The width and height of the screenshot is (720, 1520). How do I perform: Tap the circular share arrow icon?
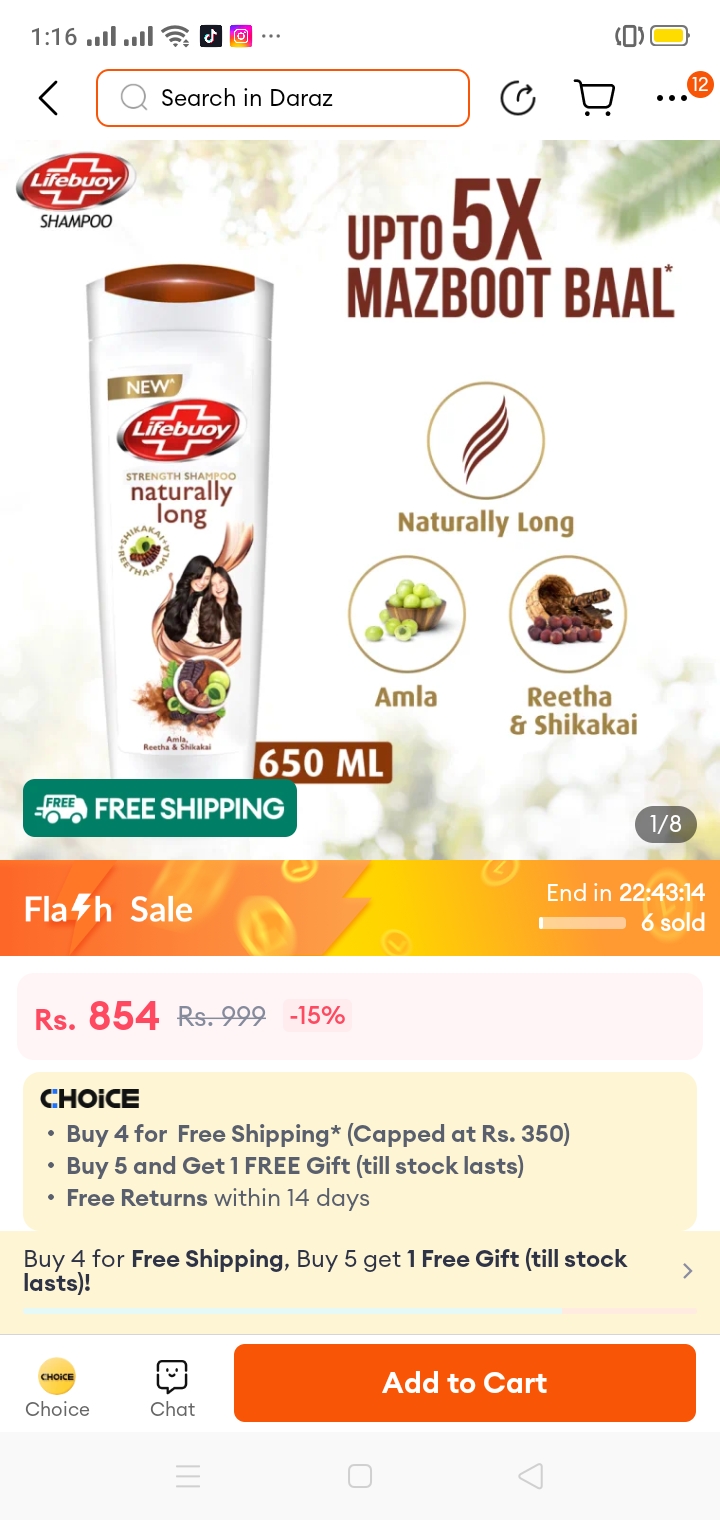coord(518,98)
